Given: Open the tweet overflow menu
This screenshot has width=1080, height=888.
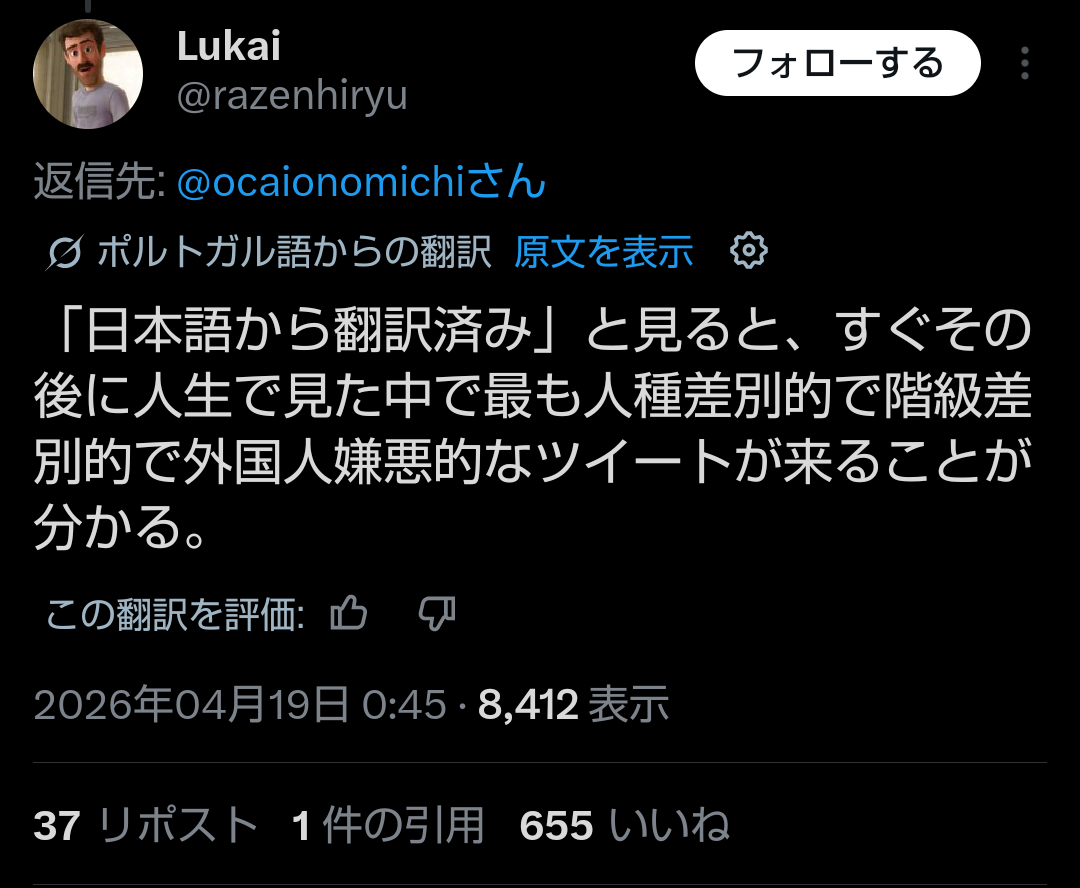Looking at the screenshot, I should pos(1025,64).
